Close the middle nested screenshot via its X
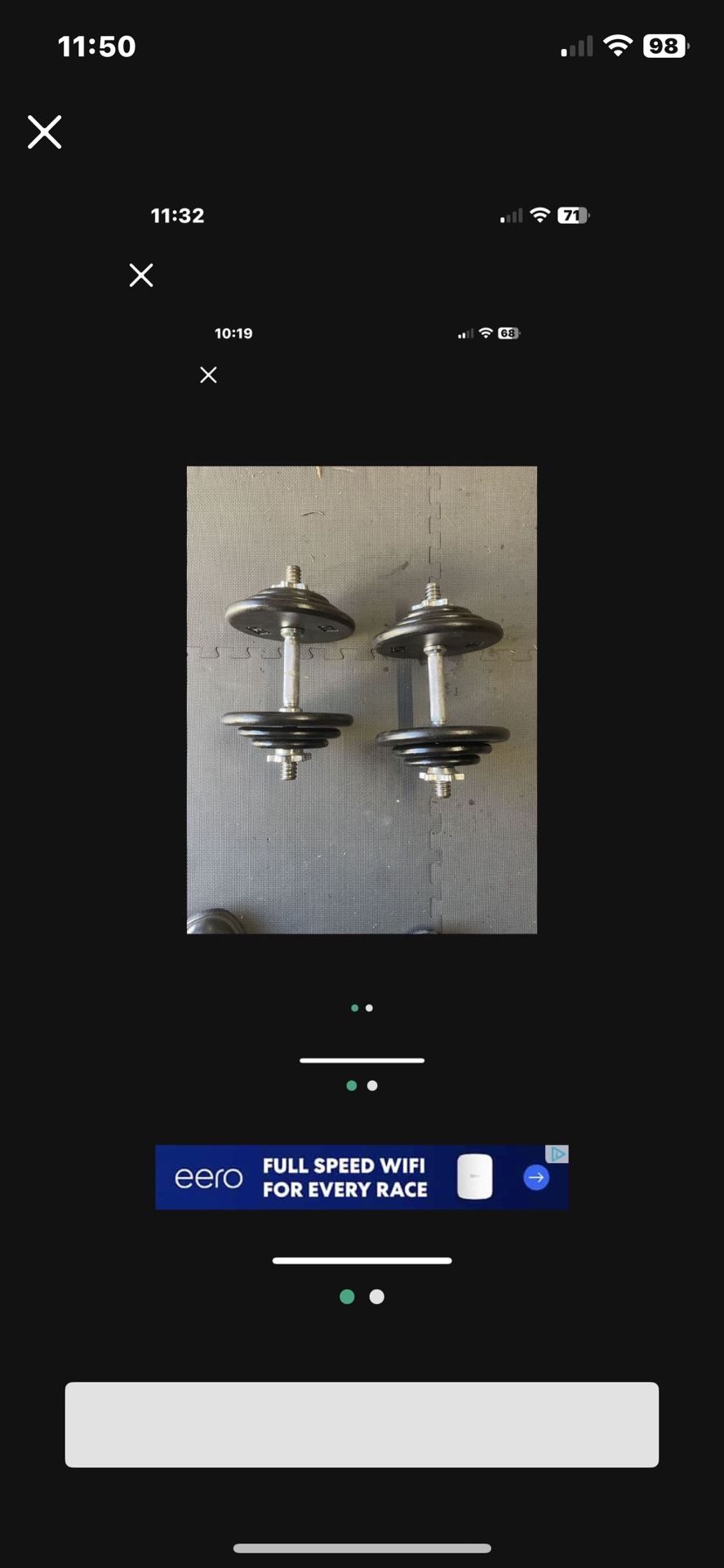The height and width of the screenshot is (1568, 724). point(140,275)
